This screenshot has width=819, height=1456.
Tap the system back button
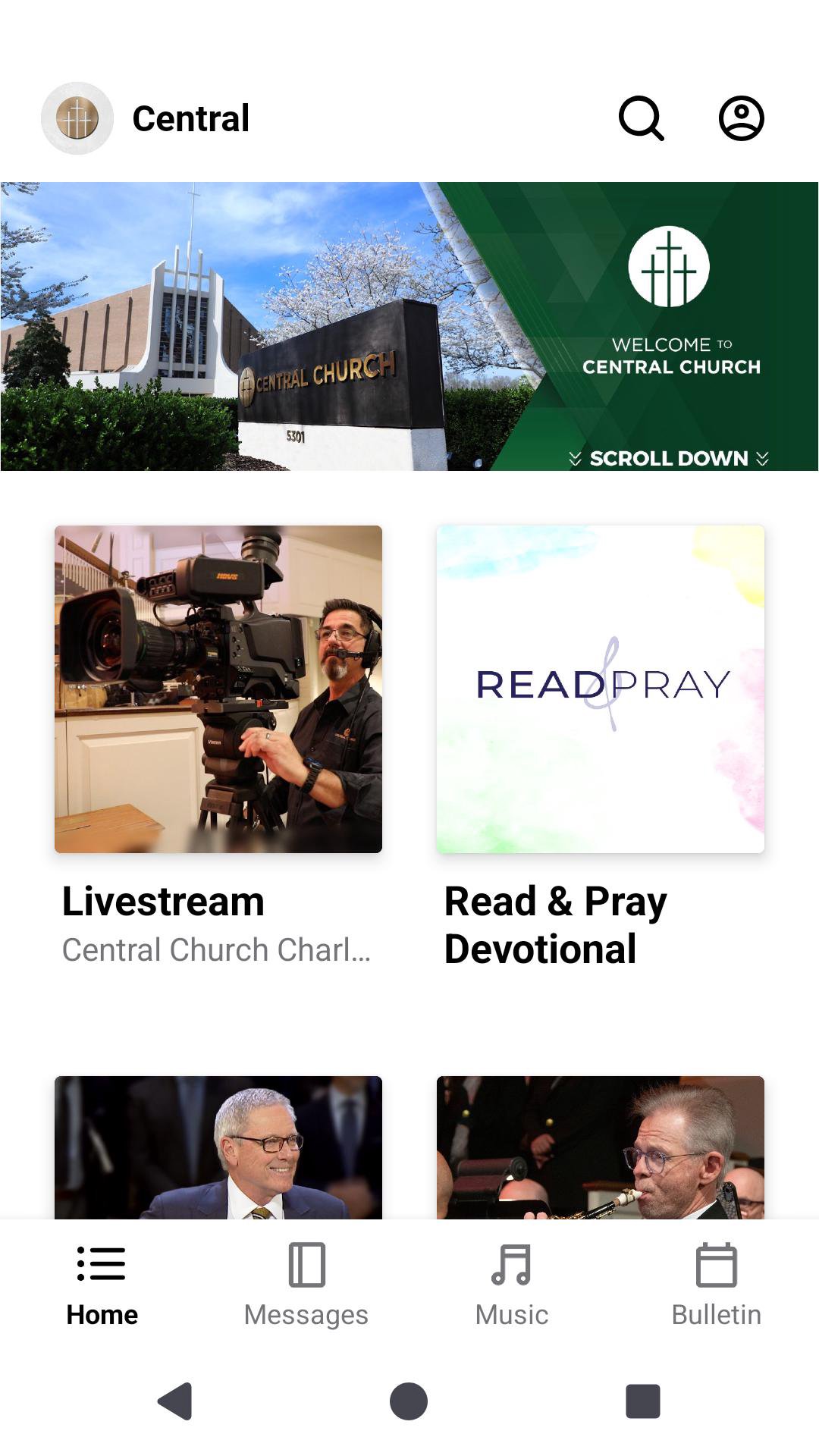176,1401
